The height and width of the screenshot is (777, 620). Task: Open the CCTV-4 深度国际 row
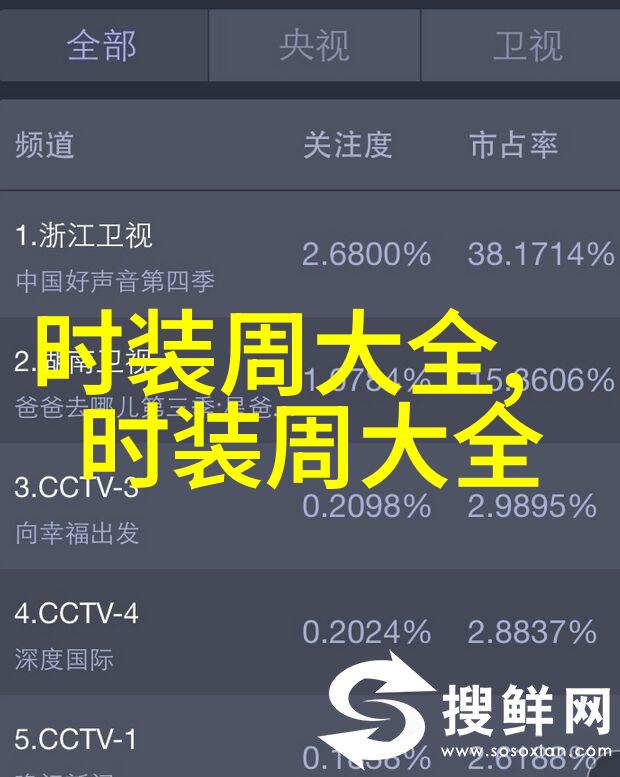(x=310, y=633)
